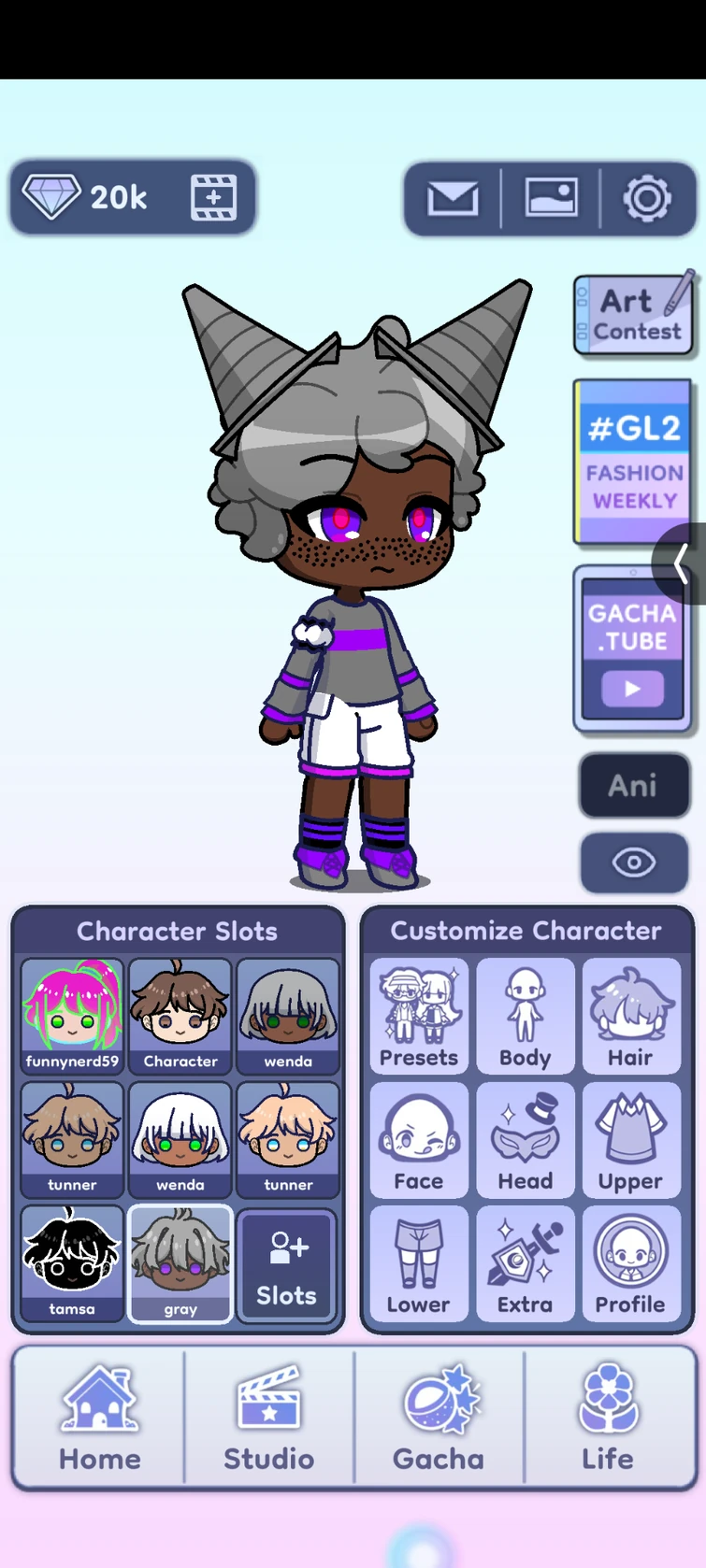Select the Lower clothing category
This screenshot has width=706, height=1568.
tap(418, 1263)
